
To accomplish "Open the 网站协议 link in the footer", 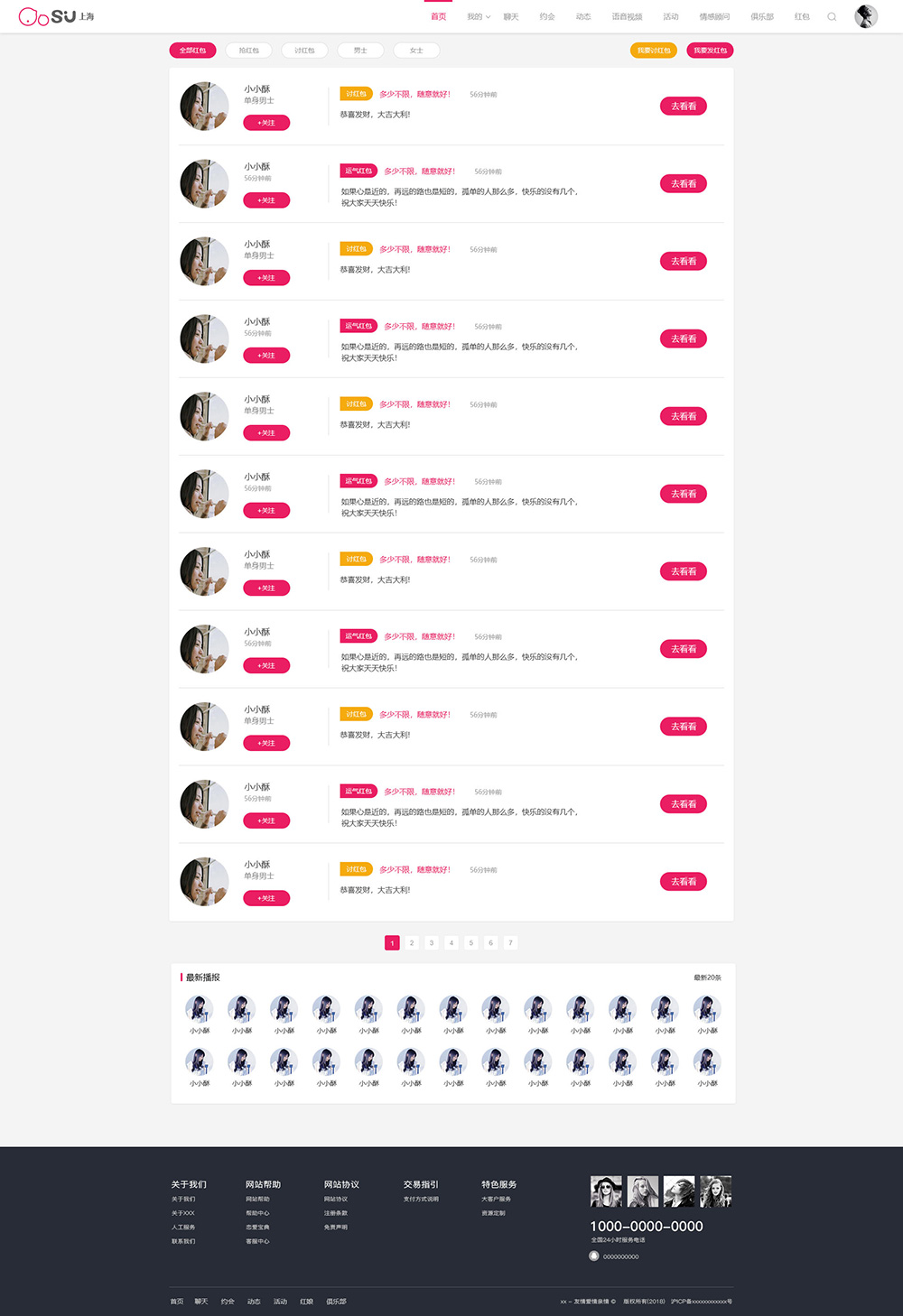I will coord(336,1199).
